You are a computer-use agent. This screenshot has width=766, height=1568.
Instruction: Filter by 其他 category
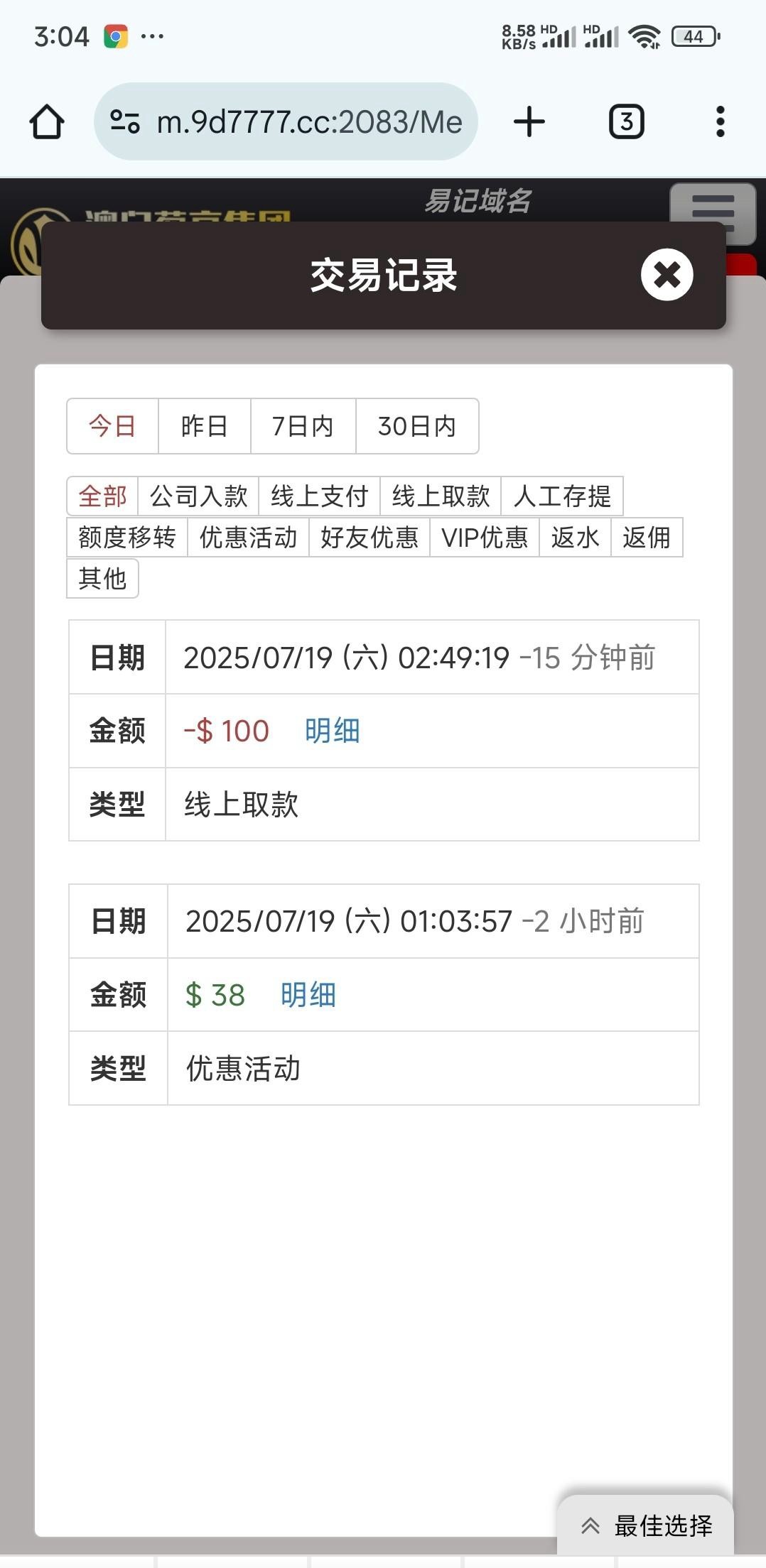click(x=102, y=579)
